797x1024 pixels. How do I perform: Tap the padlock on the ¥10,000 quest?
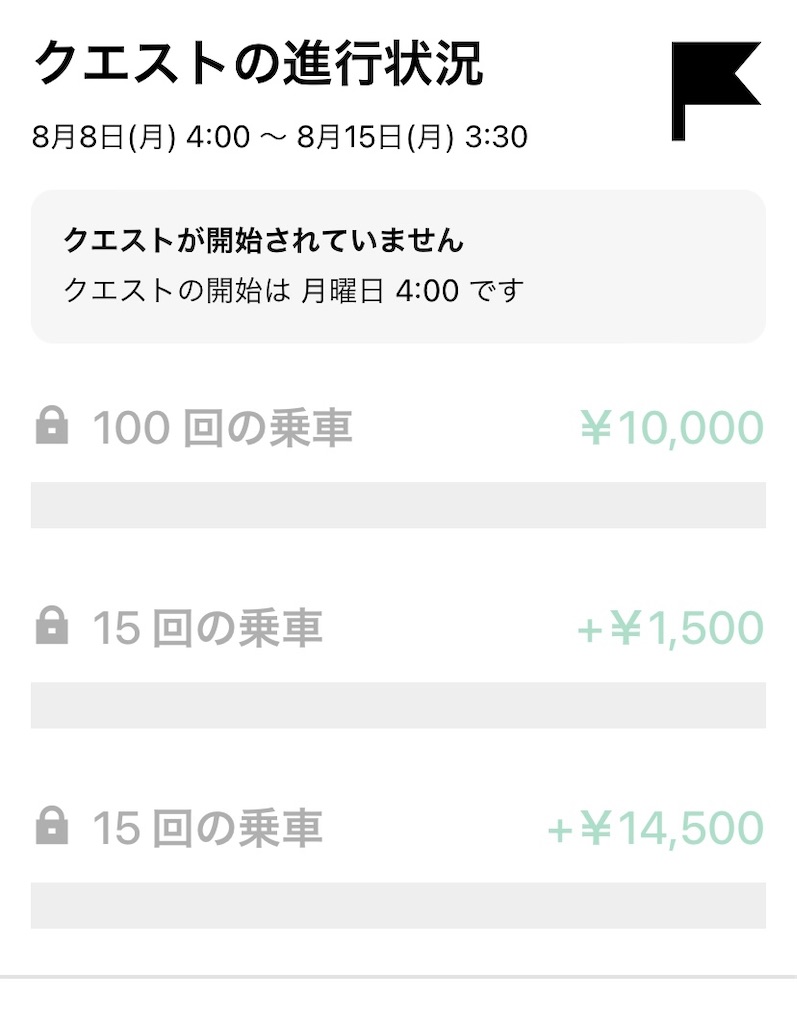pyautogui.click(x=52, y=426)
